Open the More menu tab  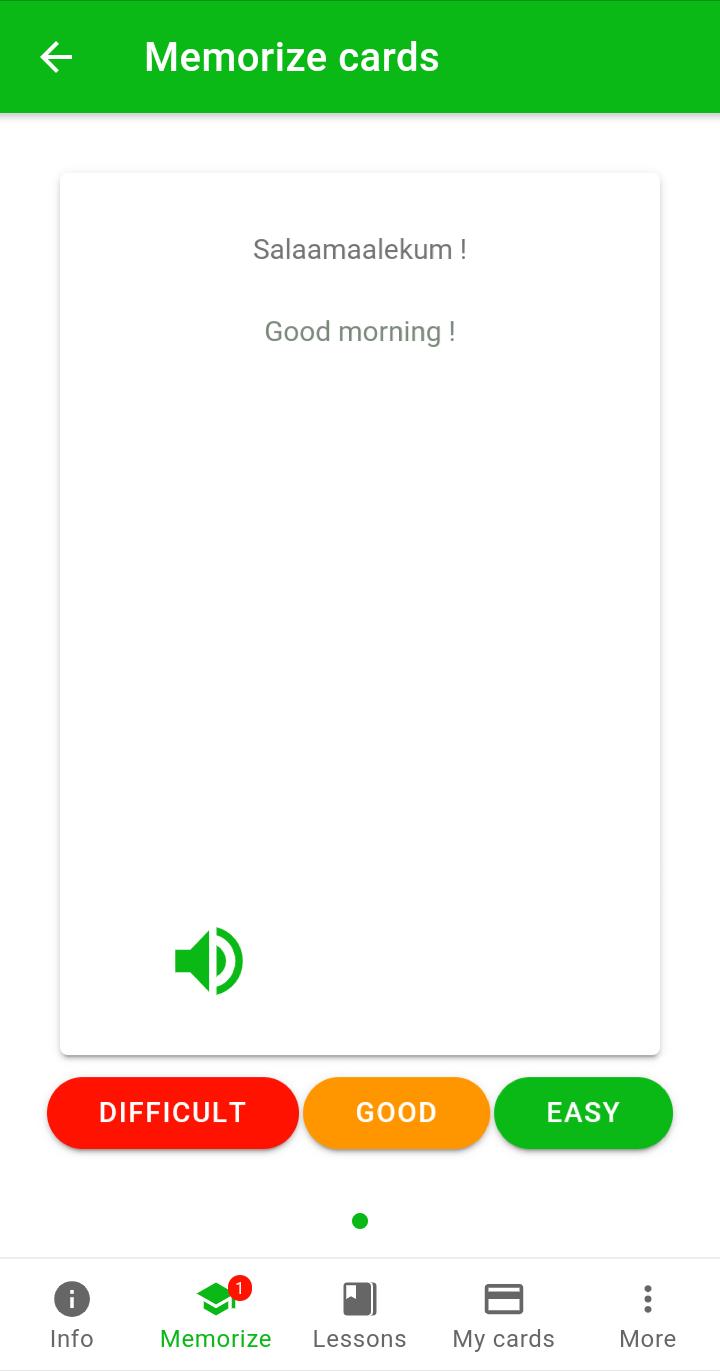pos(647,1314)
